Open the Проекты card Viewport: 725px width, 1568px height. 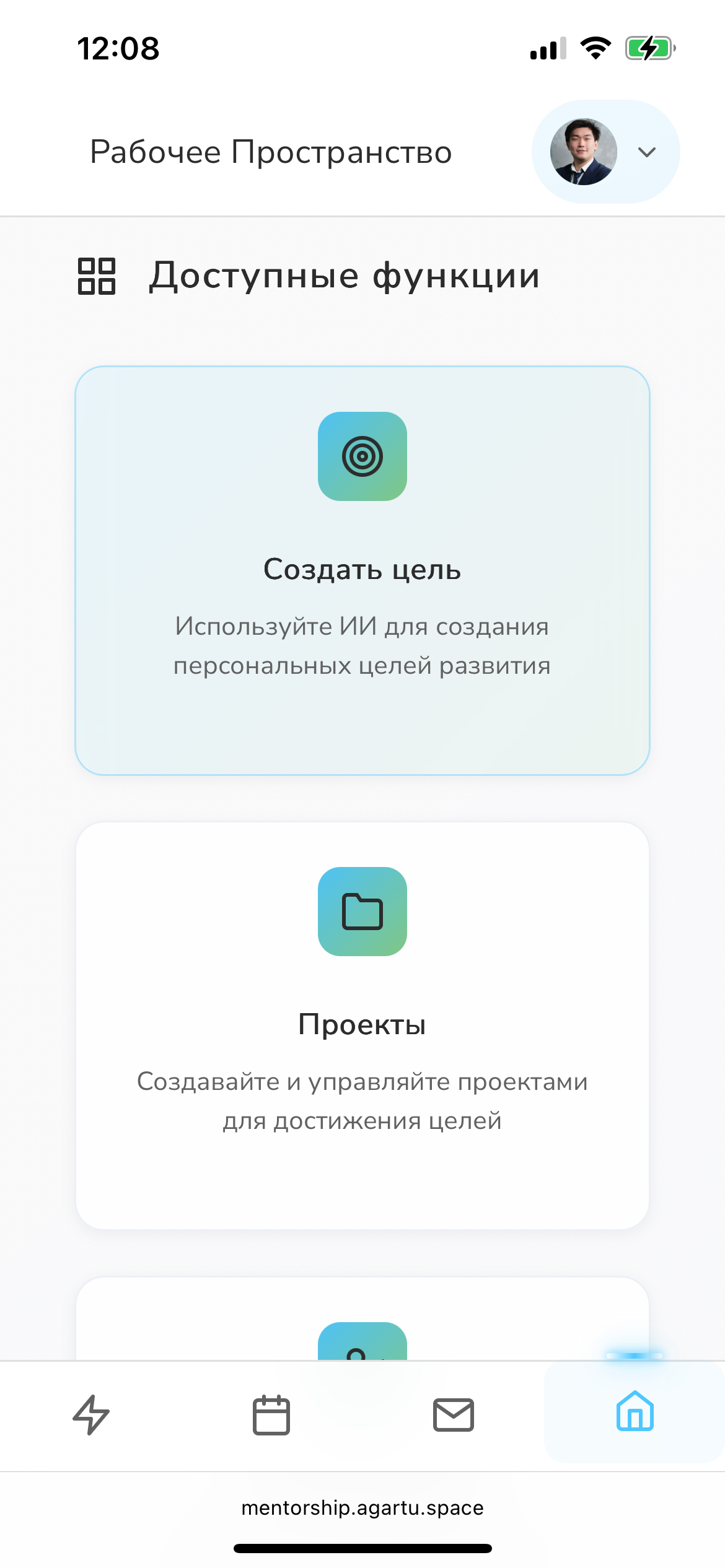pyautogui.click(x=362, y=1025)
